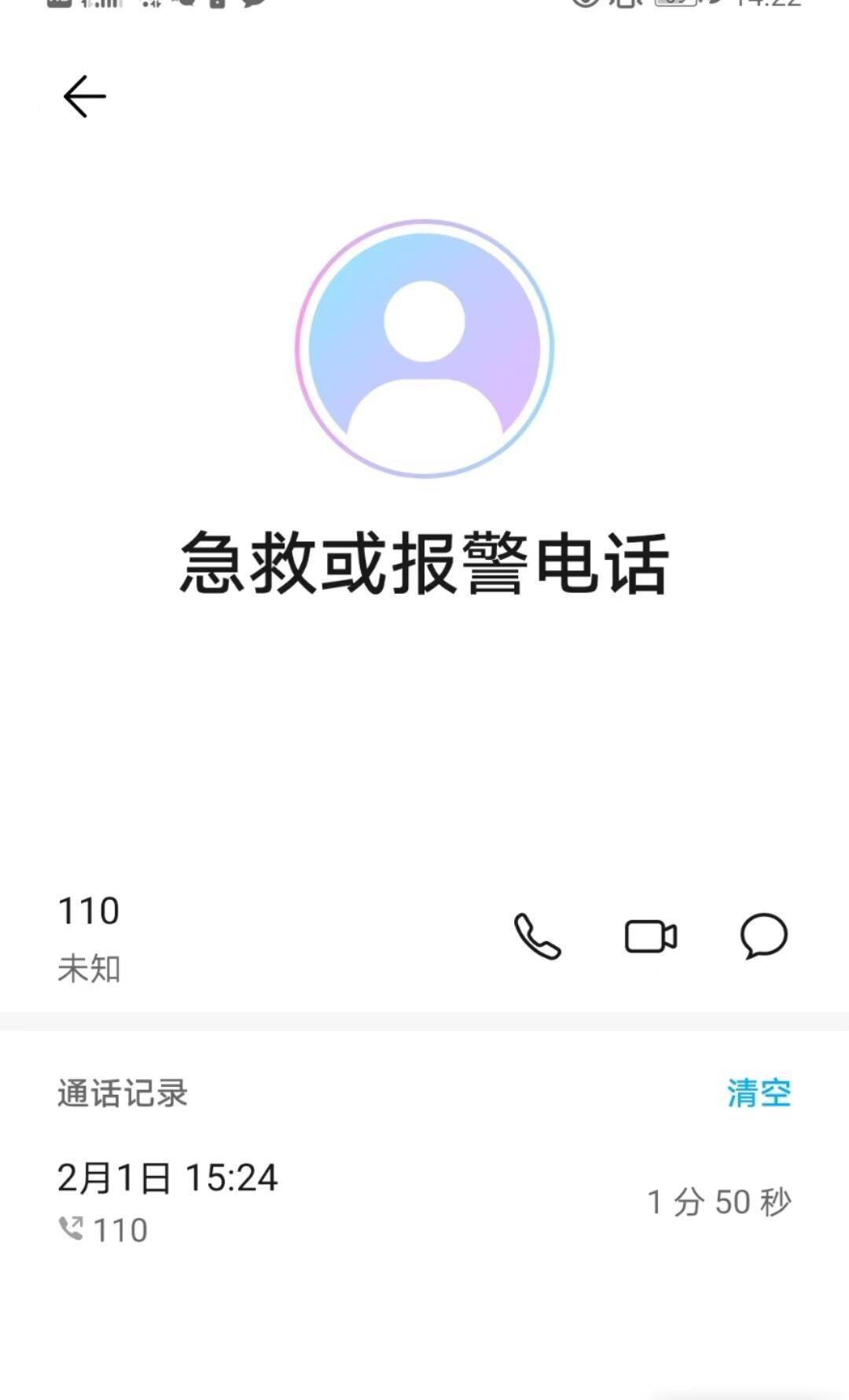The width and height of the screenshot is (849, 1400).
Task: Tap the contact avatar picture
Action: 424,348
